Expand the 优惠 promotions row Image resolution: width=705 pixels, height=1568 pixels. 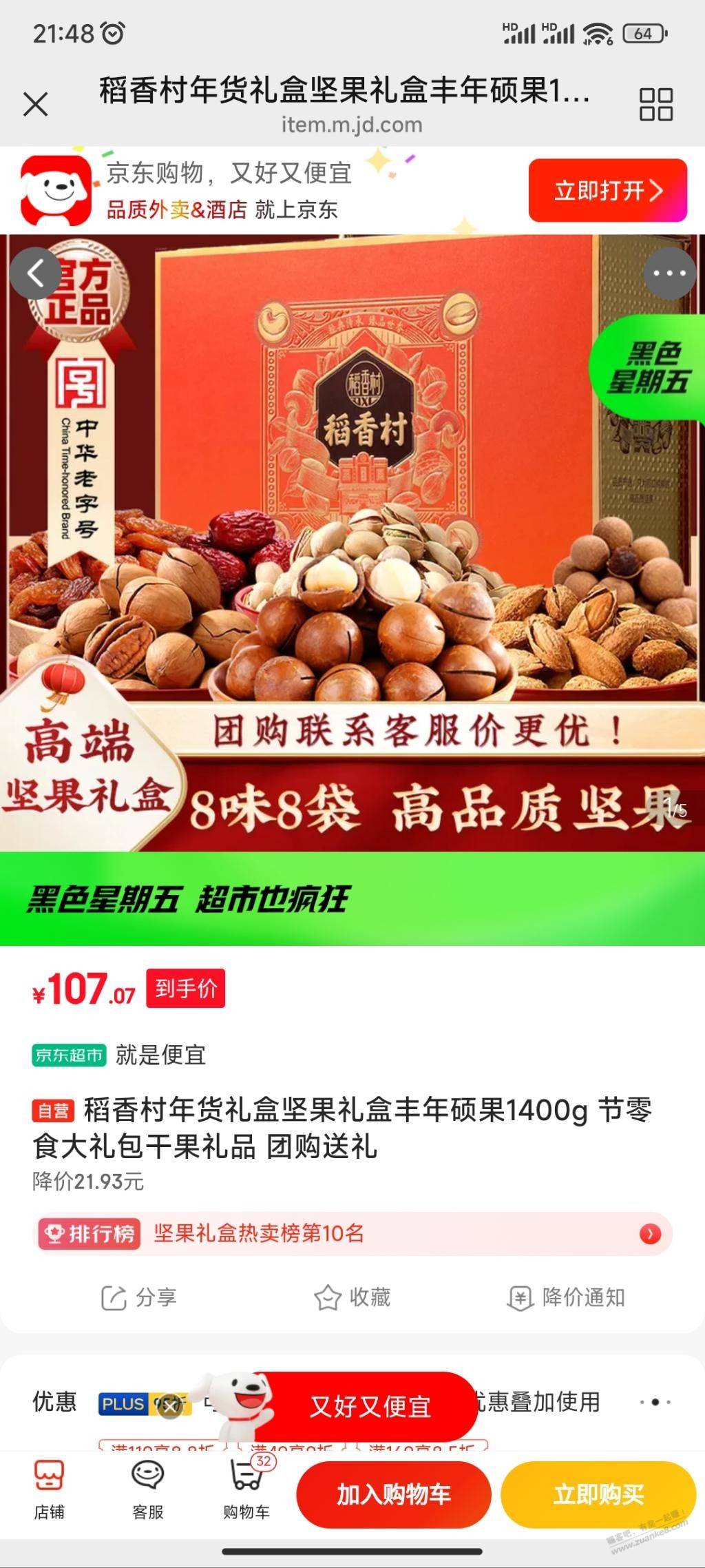(654, 1402)
